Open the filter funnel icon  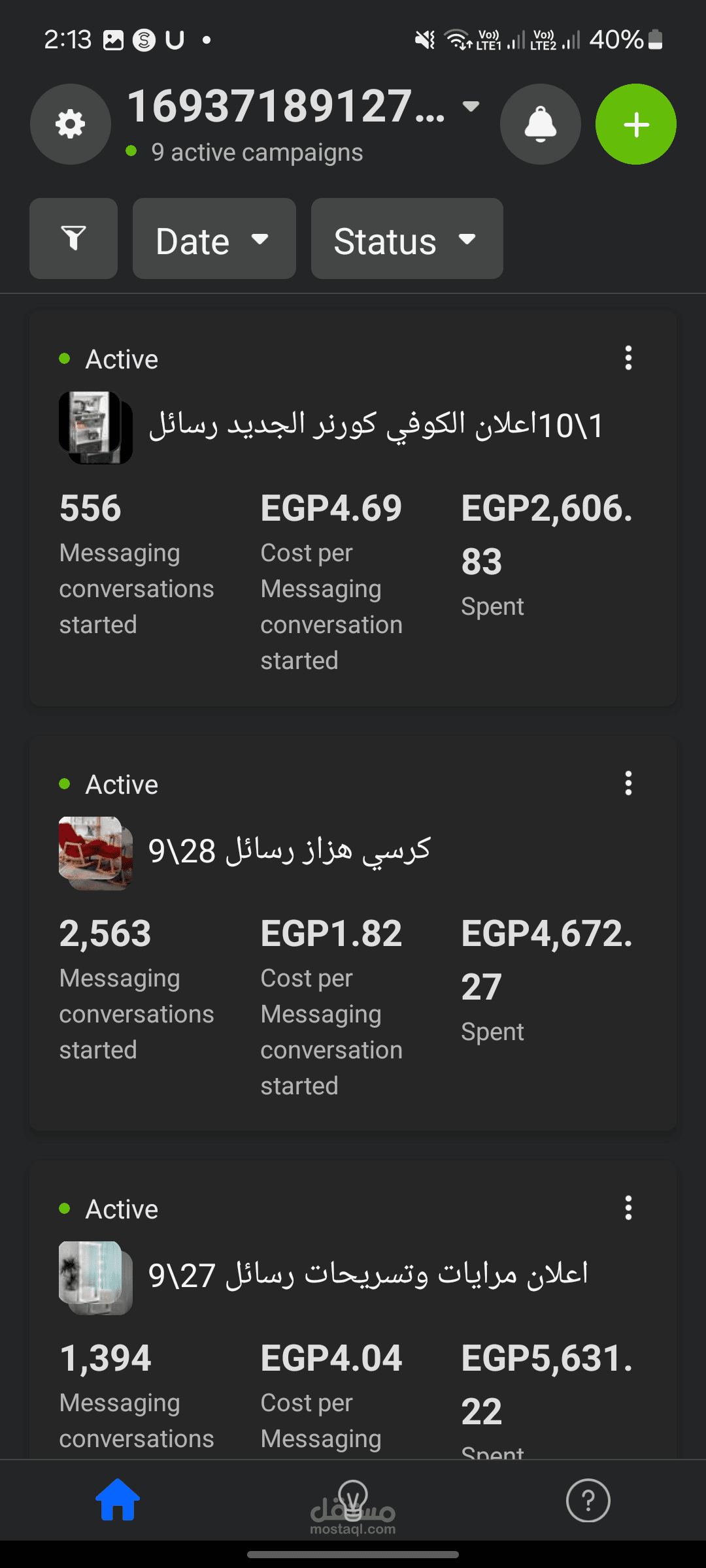[74, 239]
